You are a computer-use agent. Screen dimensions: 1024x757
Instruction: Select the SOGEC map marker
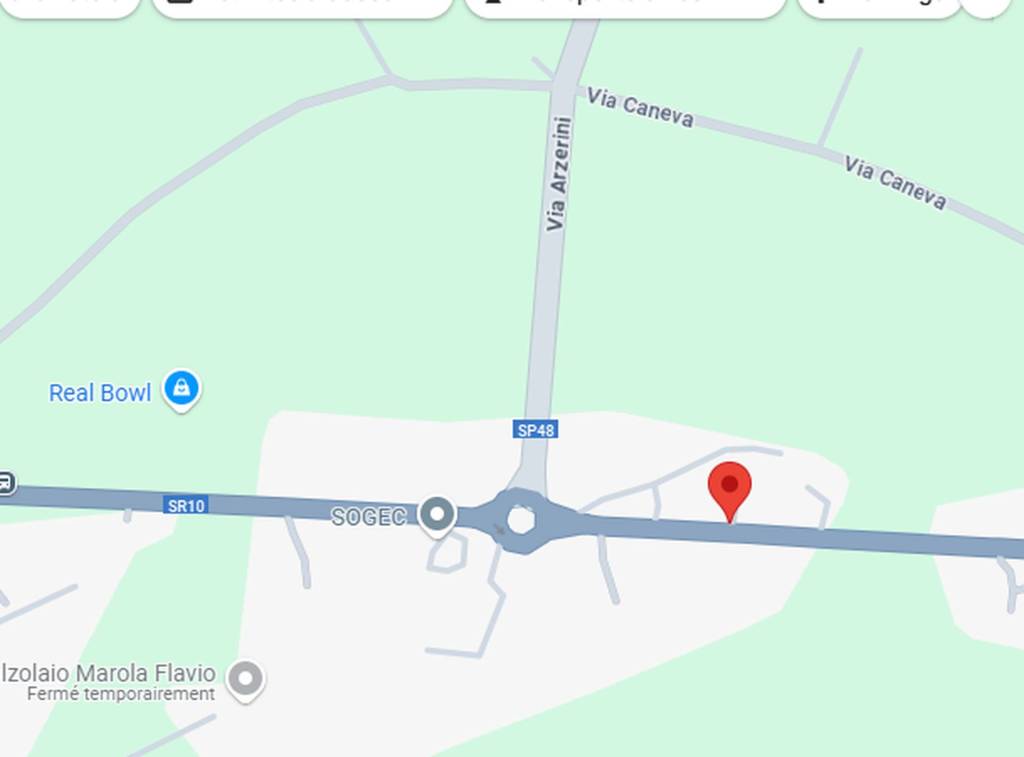click(x=436, y=515)
